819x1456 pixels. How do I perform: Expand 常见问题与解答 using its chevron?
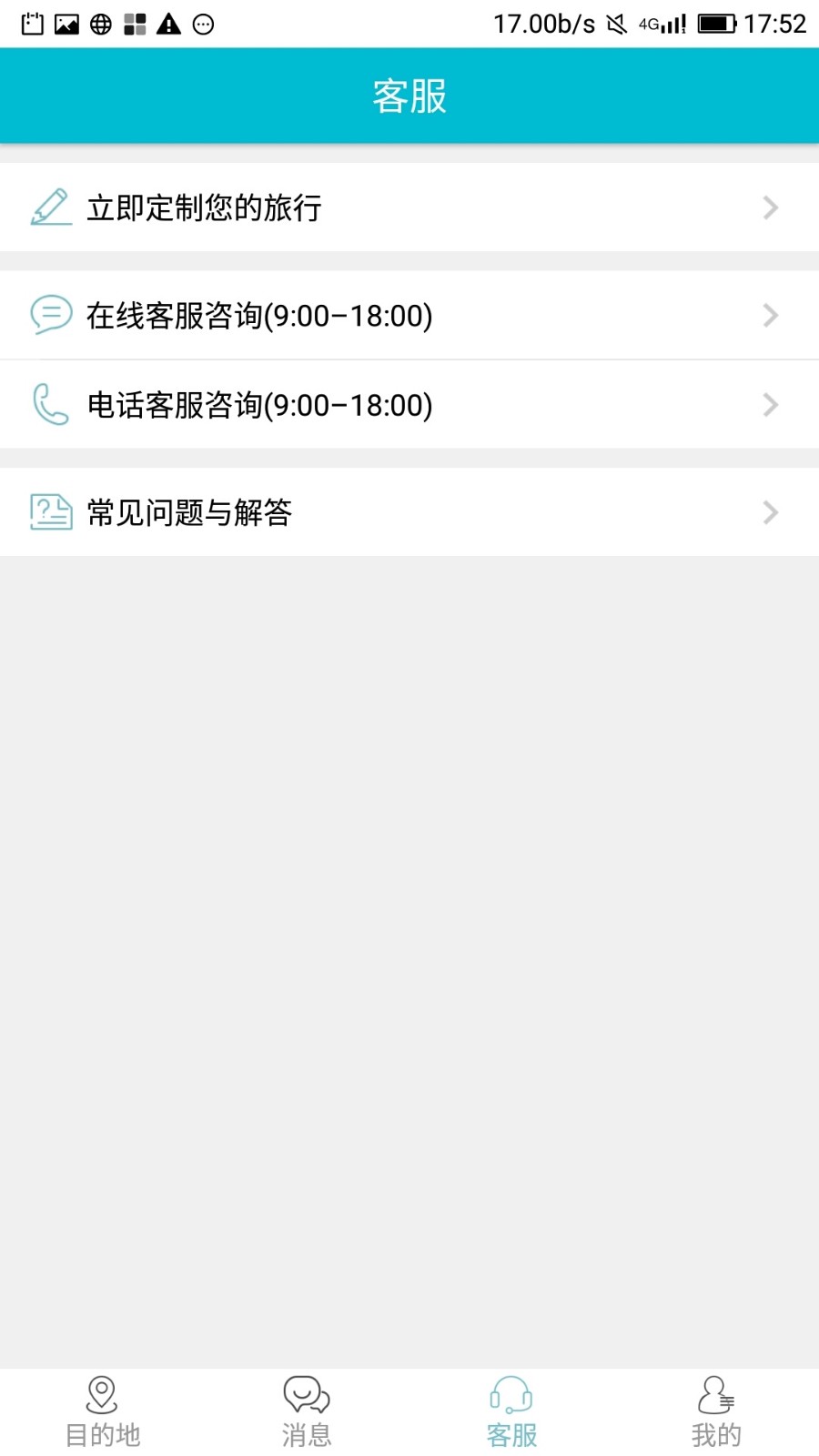click(x=771, y=512)
